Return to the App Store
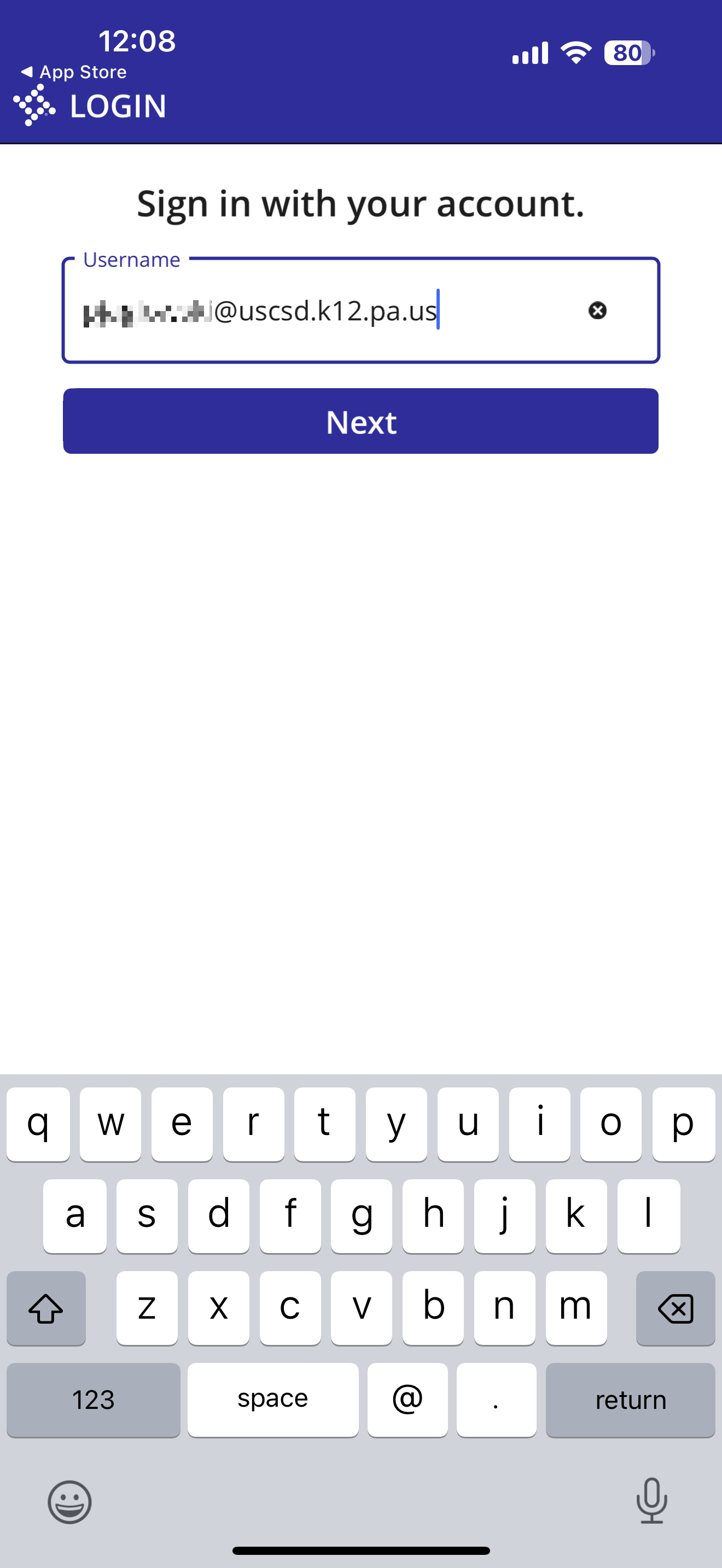The width and height of the screenshot is (722, 1568). tap(74, 72)
